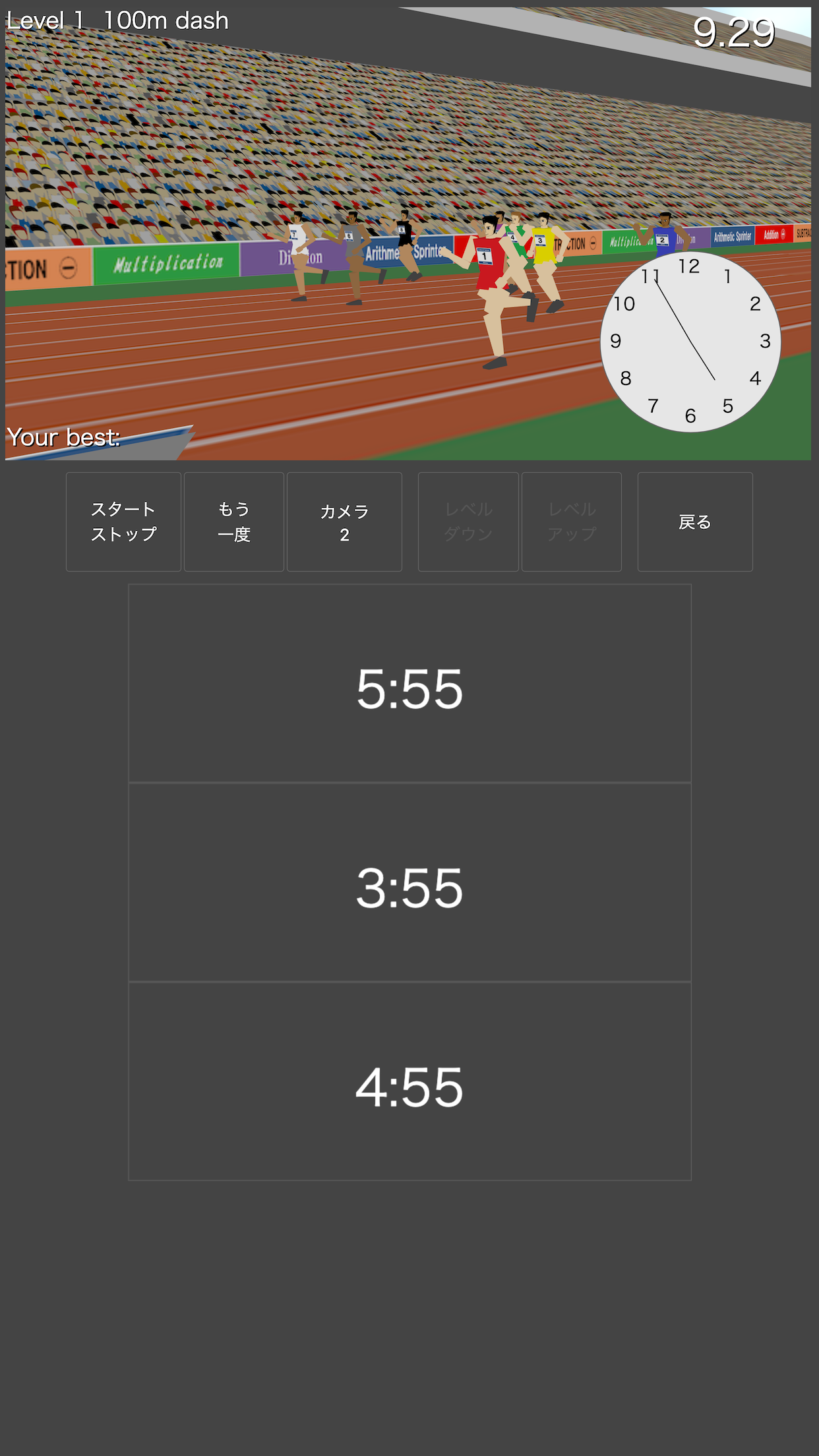Go back with the 戻る button

tap(695, 522)
